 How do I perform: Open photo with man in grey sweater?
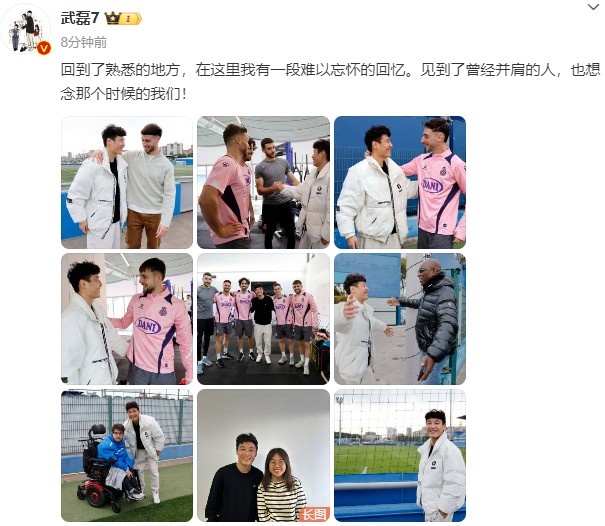pyautogui.click(x=127, y=182)
